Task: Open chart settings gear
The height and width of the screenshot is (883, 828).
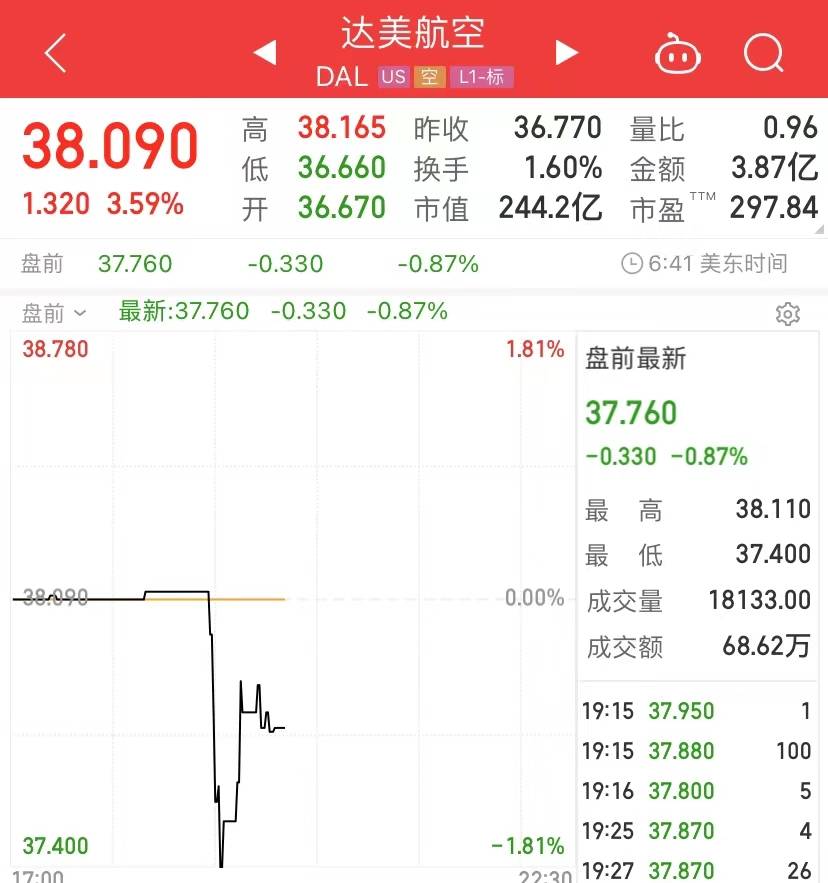Action: pyautogui.click(x=788, y=314)
